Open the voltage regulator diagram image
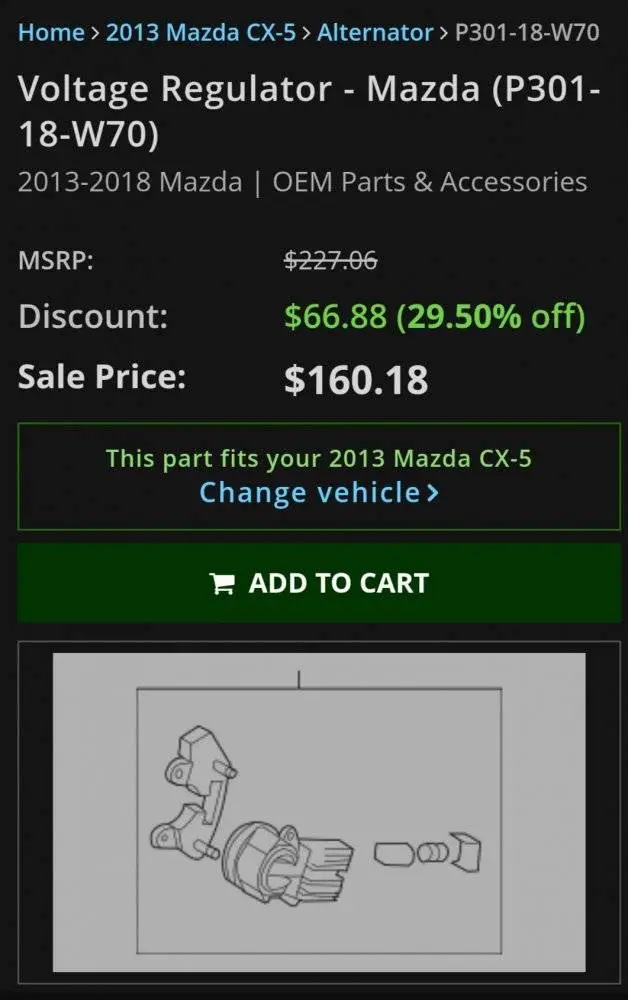 [318, 812]
